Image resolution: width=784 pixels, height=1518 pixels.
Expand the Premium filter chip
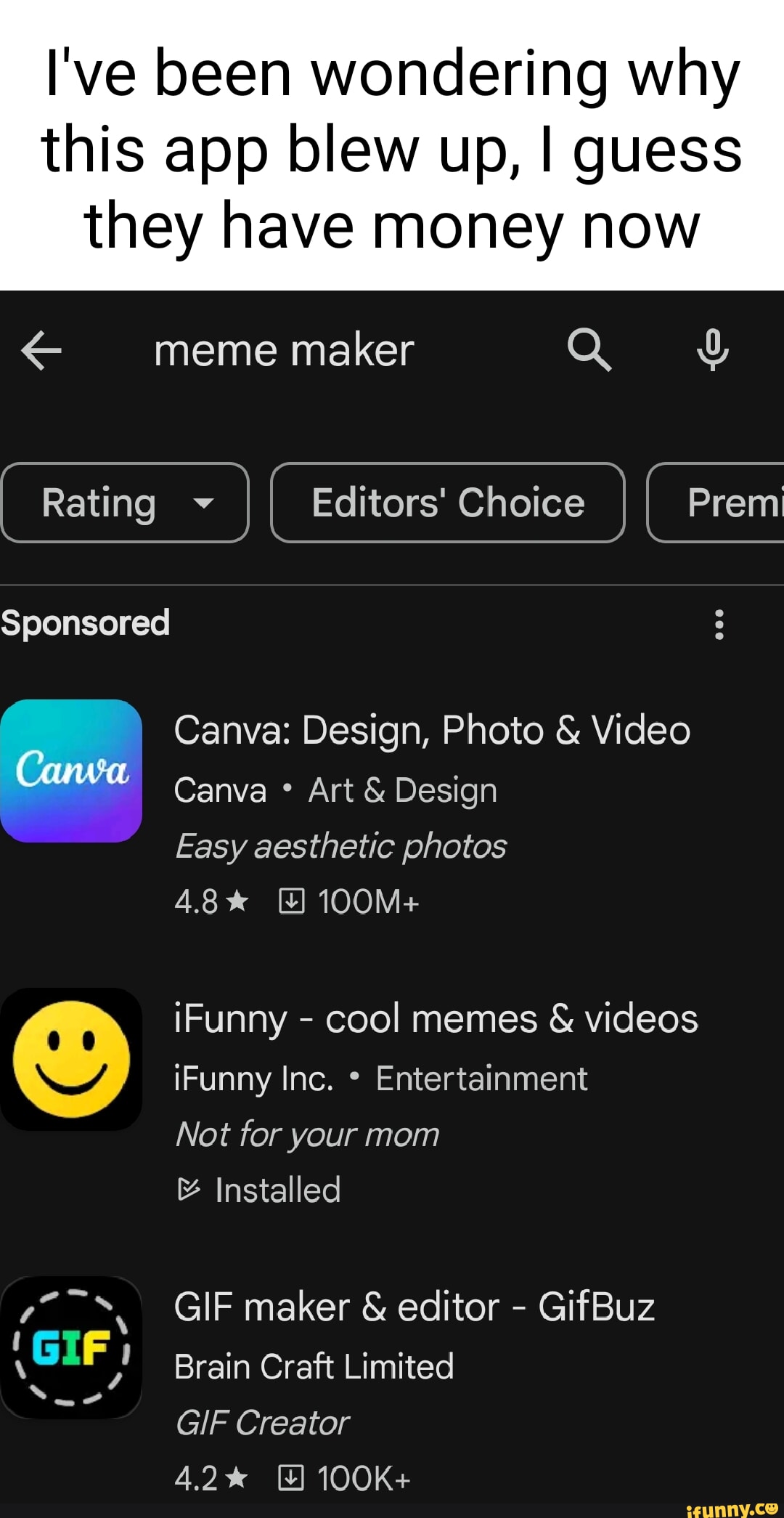click(733, 502)
